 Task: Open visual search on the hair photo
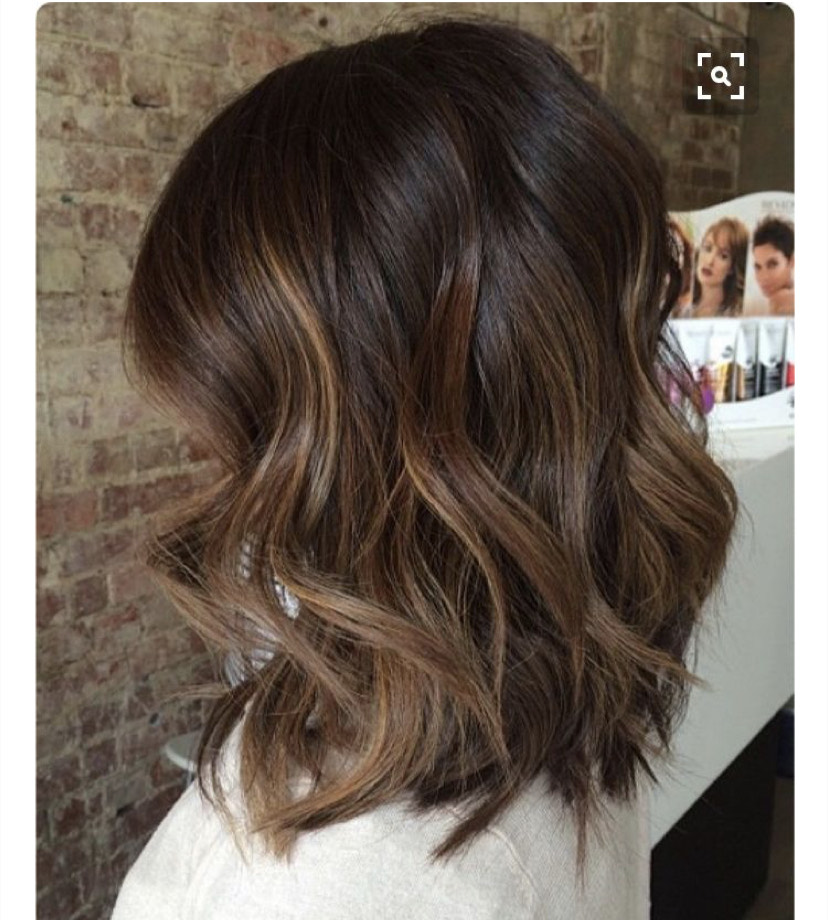[720, 76]
